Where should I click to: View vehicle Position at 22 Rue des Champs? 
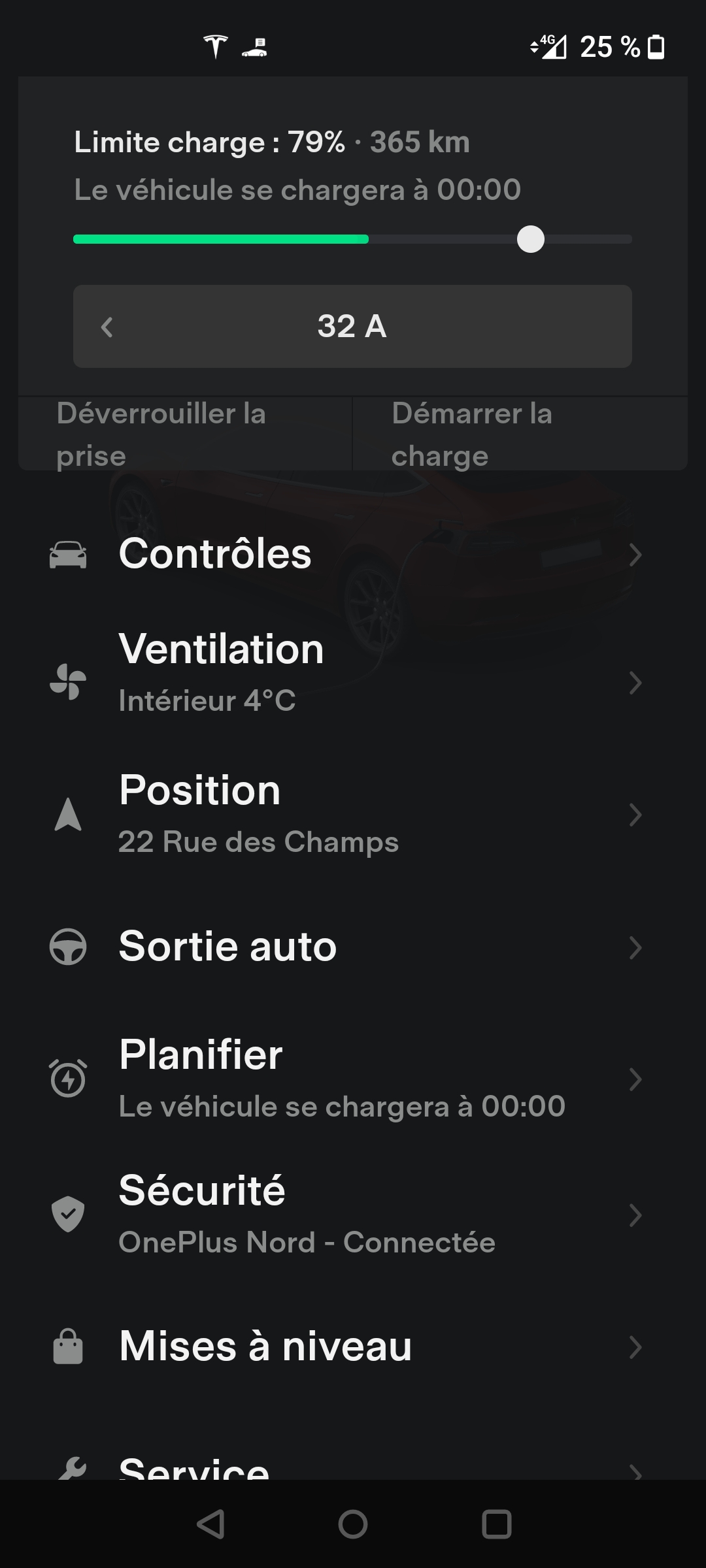point(346,814)
